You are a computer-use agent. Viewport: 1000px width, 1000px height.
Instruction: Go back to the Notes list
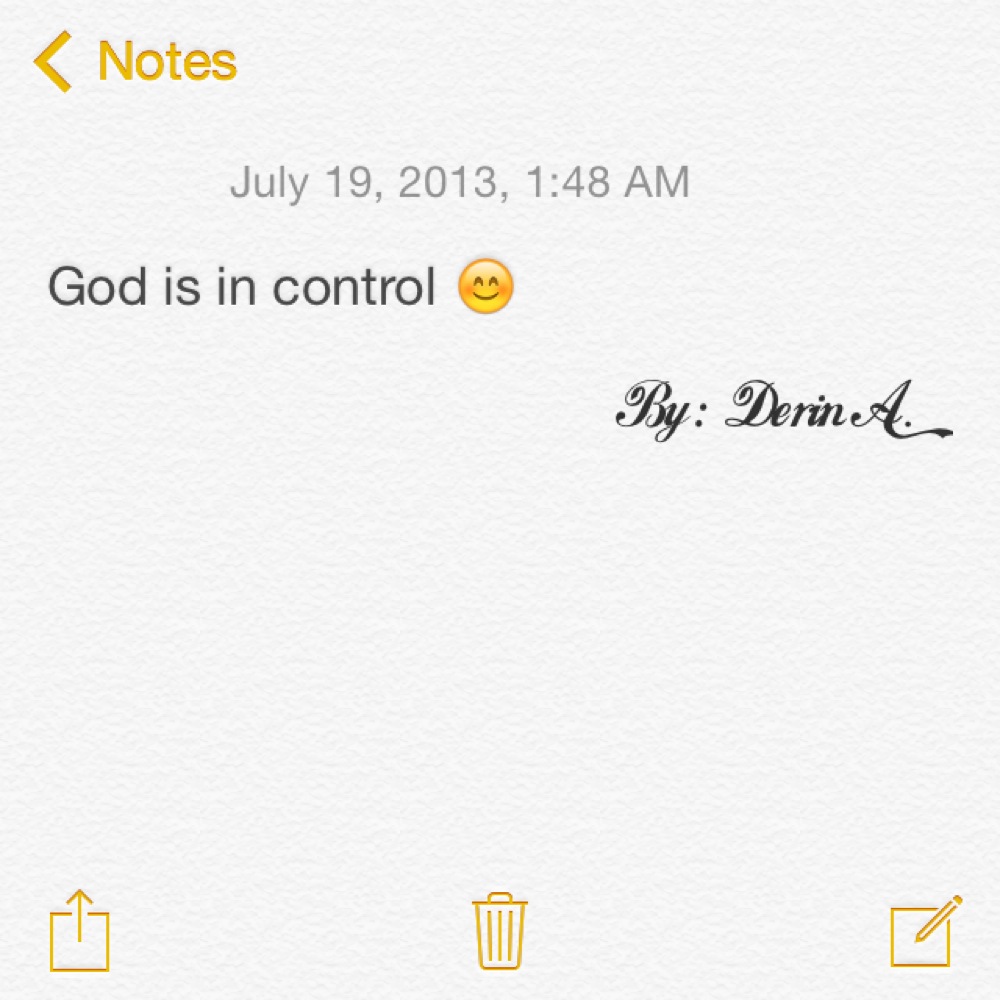tap(135, 62)
